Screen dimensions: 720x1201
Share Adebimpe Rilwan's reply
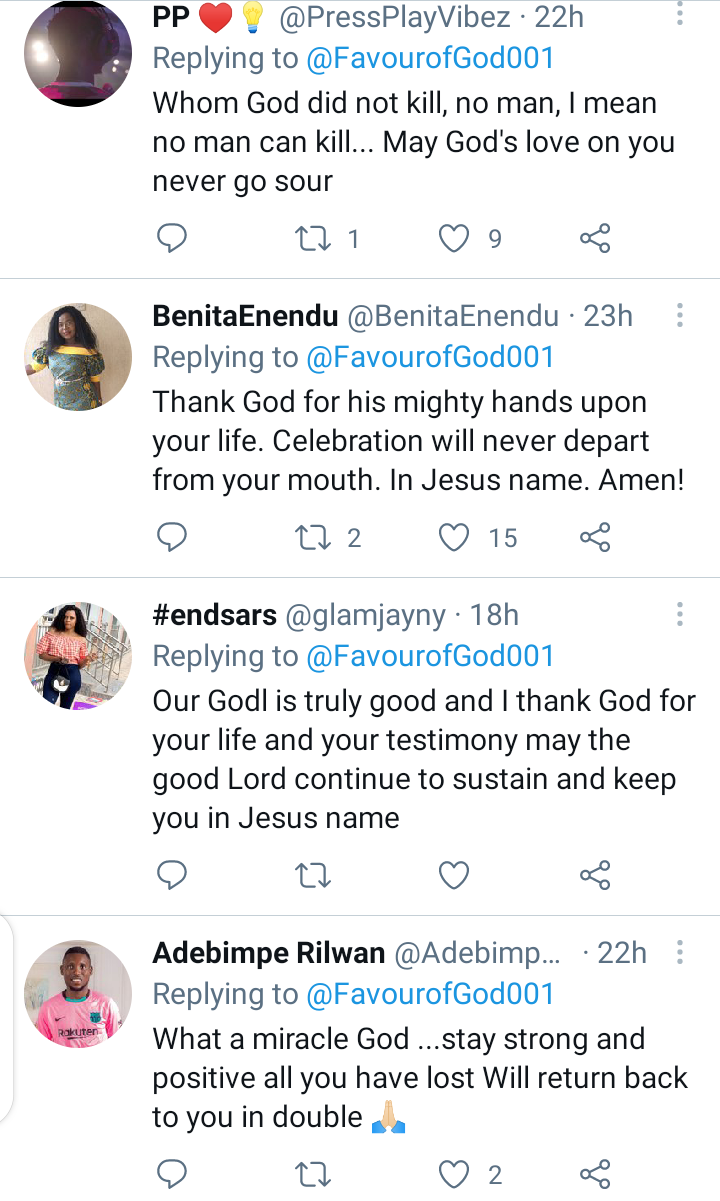[595, 1175]
